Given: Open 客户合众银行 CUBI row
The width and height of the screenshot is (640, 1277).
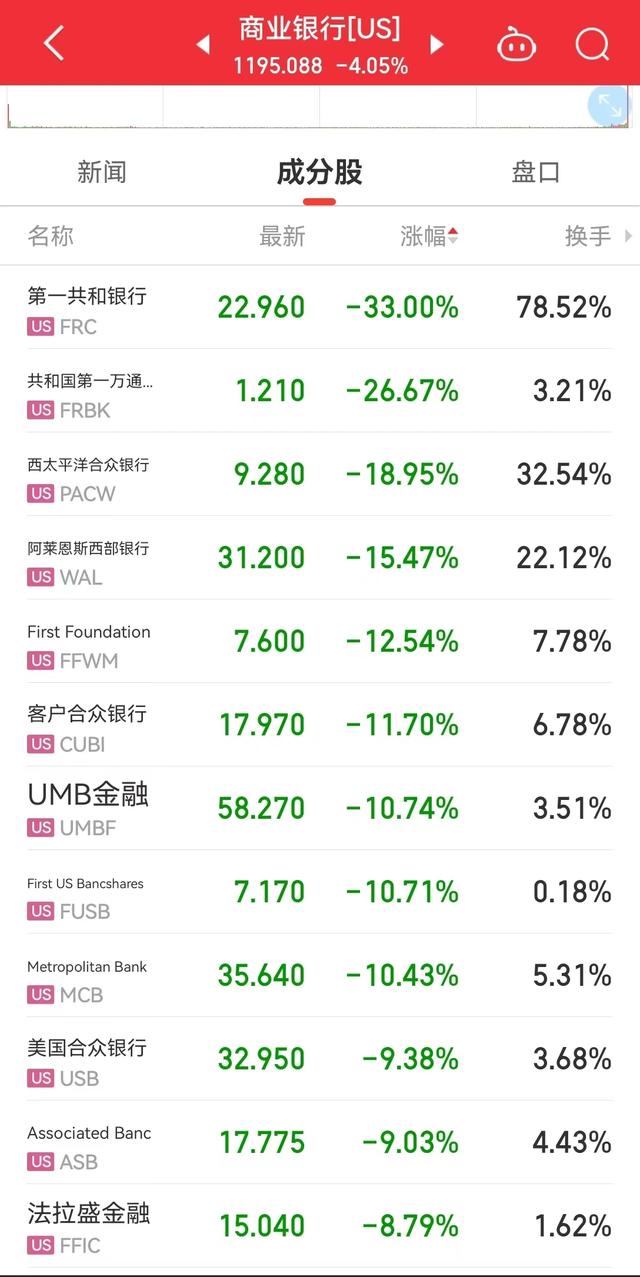Looking at the screenshot, I should (x=320, y=725).
